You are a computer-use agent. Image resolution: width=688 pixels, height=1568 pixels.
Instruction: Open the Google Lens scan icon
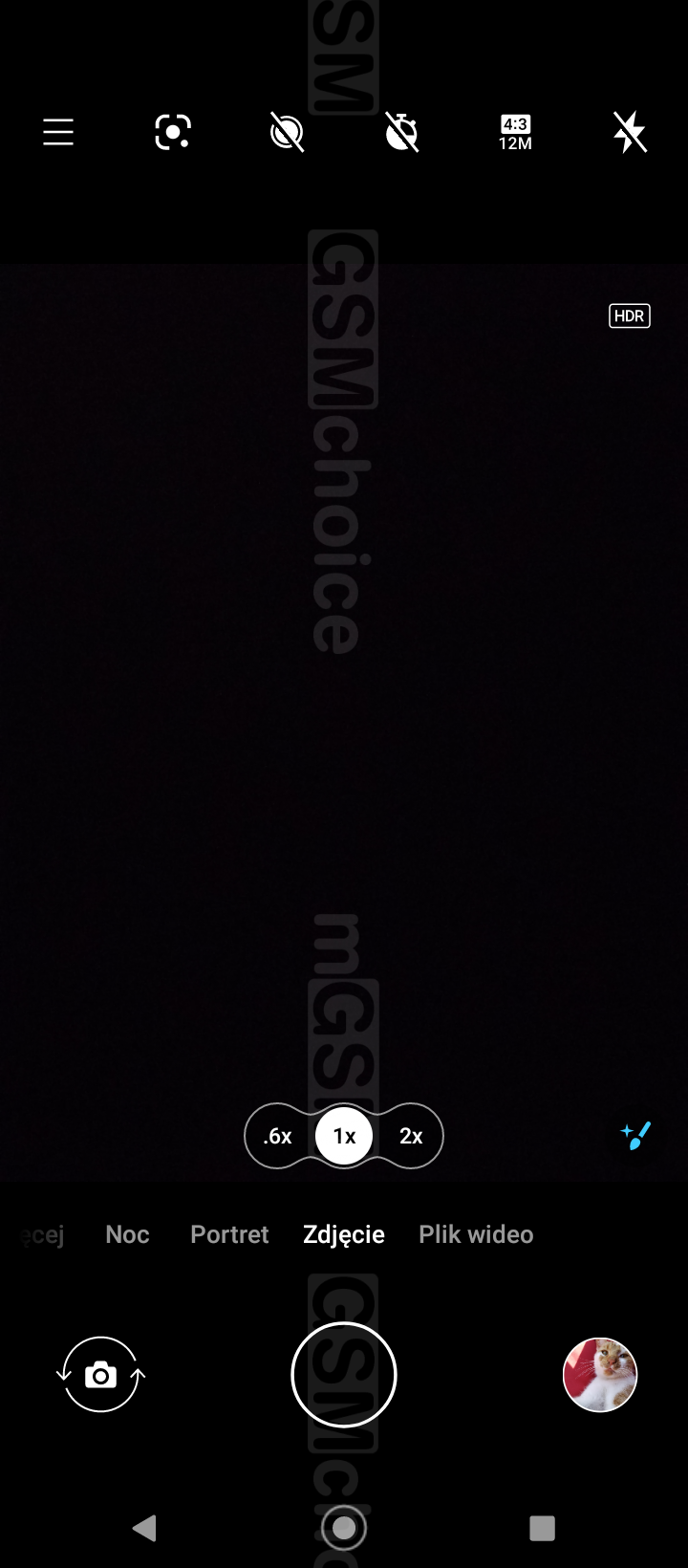173,132
